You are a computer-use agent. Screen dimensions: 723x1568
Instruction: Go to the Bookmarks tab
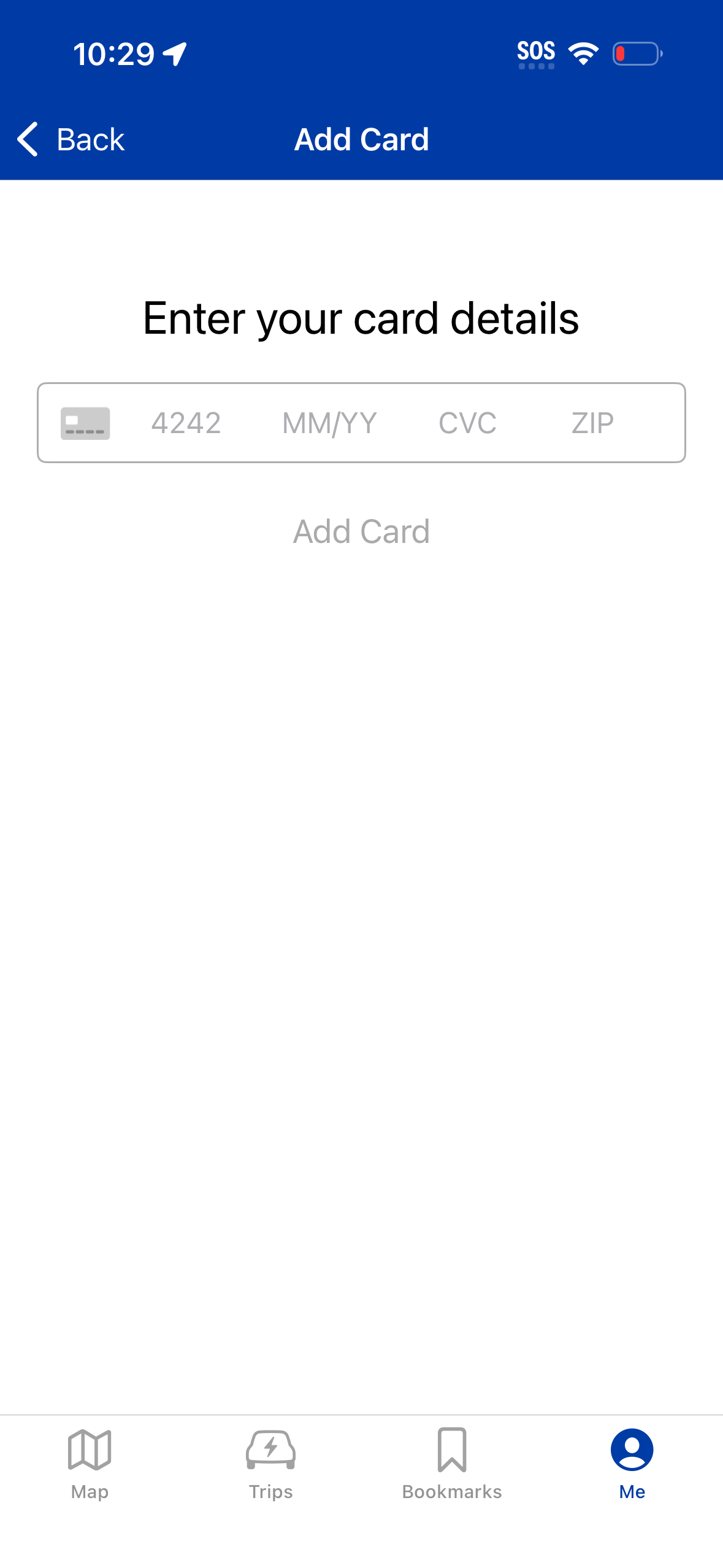452,1464
